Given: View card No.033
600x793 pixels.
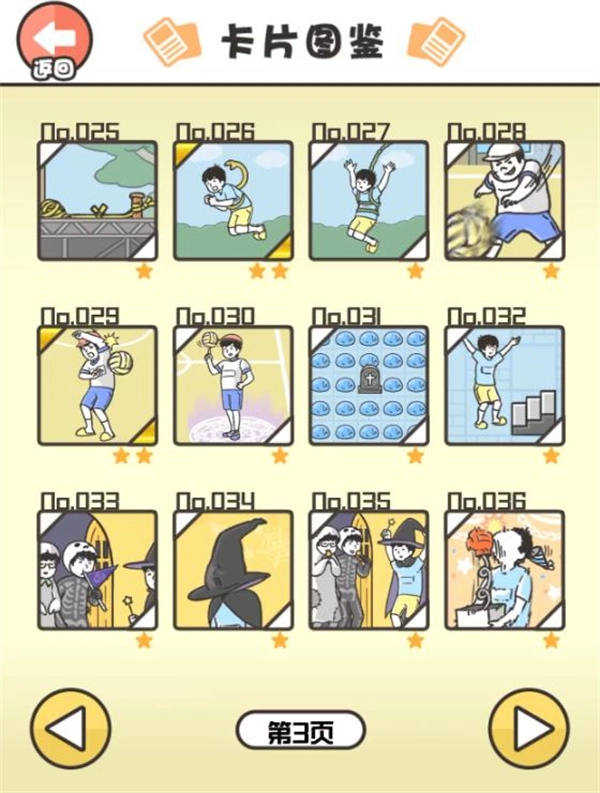Looking at the screenshot, I should (97, 570).
